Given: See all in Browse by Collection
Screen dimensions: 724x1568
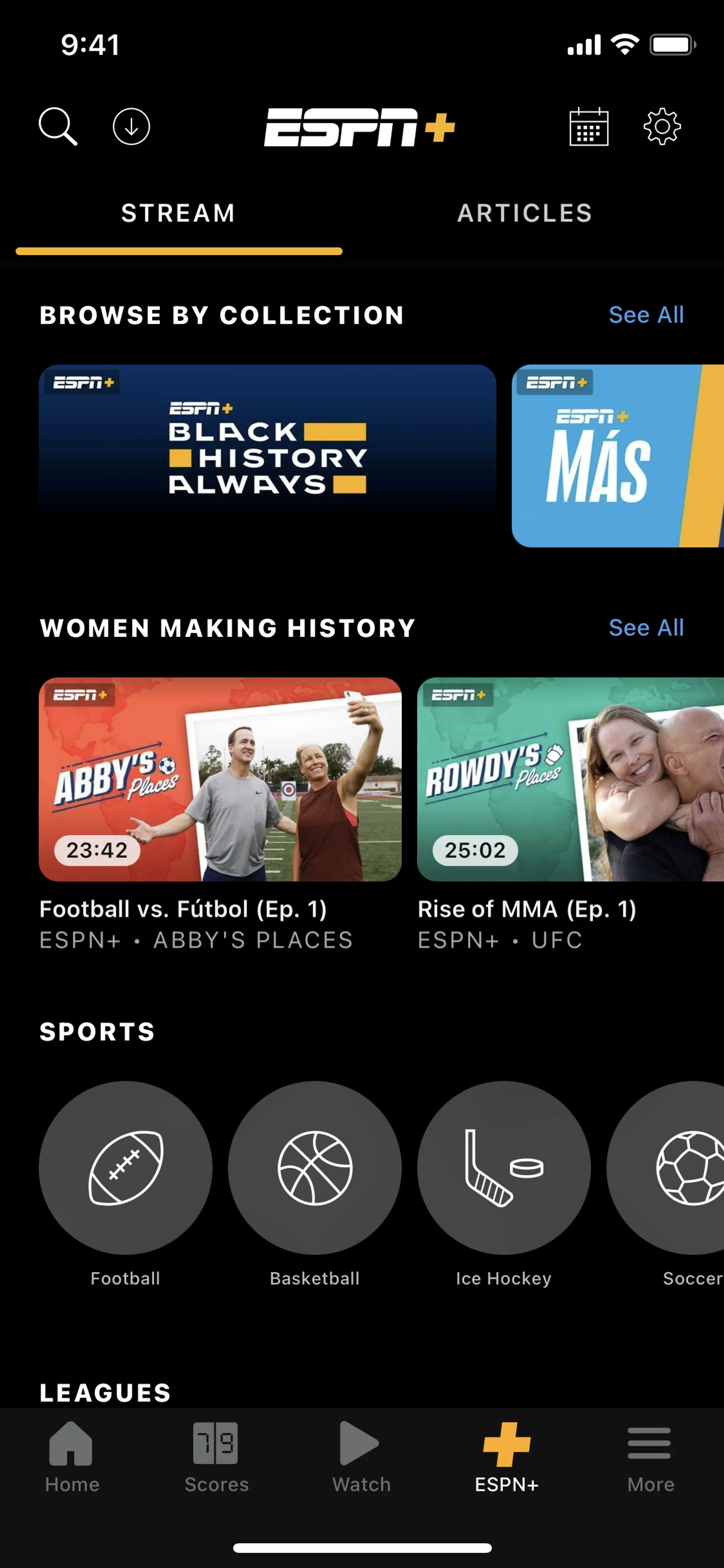Looking at the screenshot, I should [646, 315].
